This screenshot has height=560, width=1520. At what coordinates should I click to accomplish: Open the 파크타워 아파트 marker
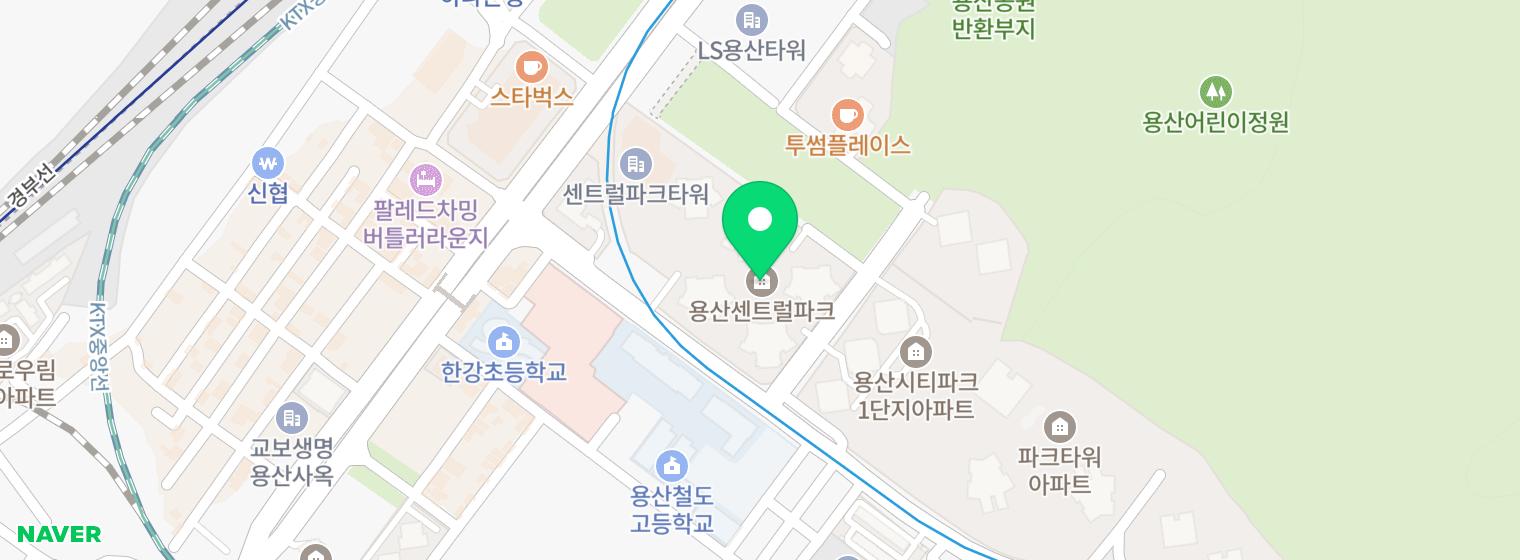click(x=1059, y=428)
